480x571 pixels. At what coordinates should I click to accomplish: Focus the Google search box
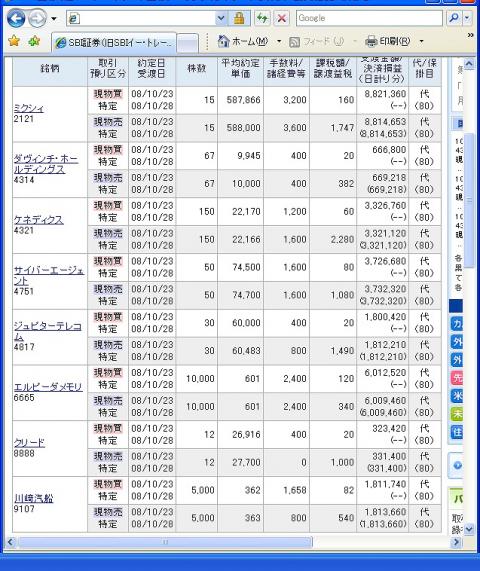(369, 18)
